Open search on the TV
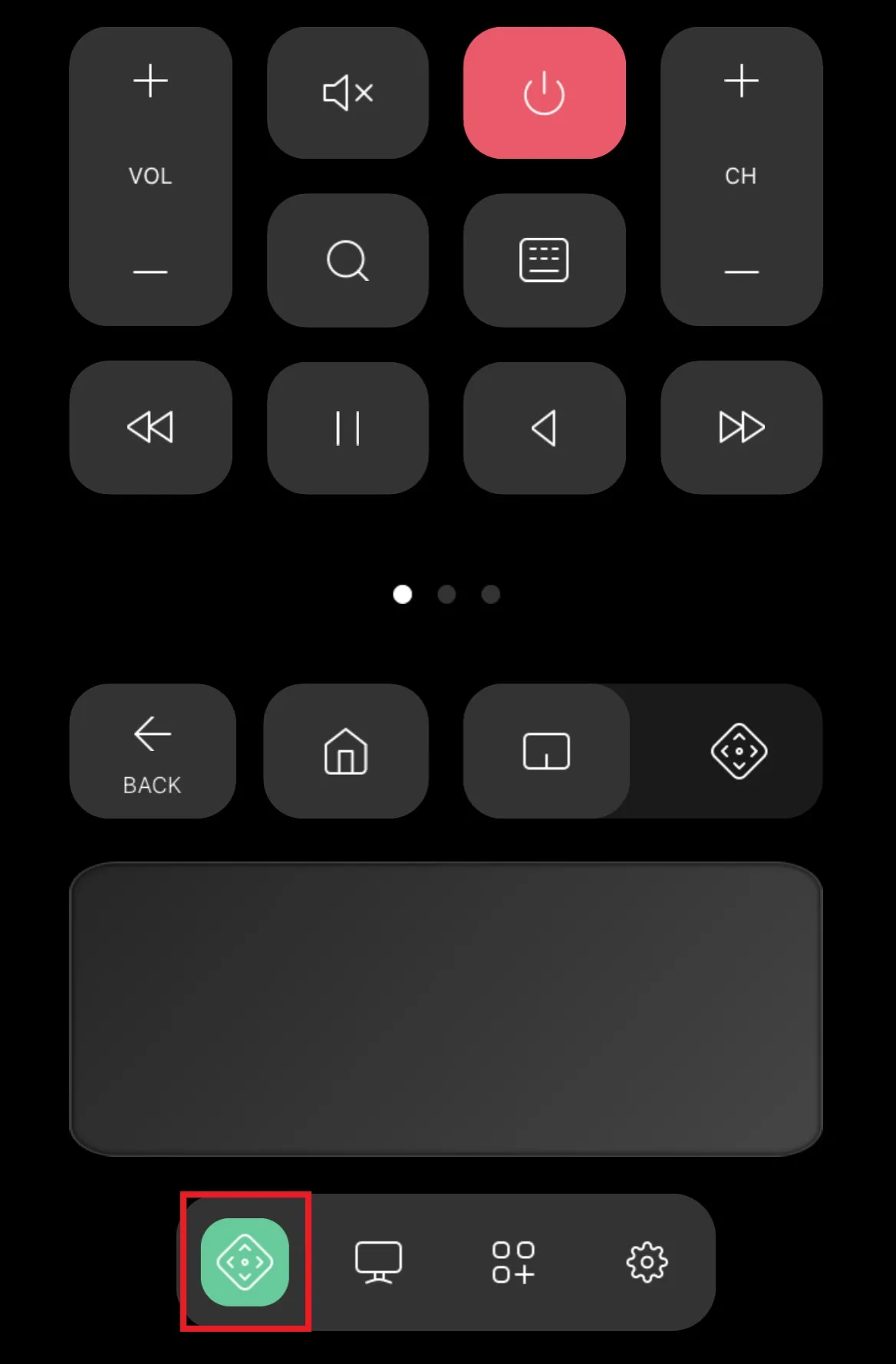The width and height of the screenshot is (896, 1364). (348, 261)
